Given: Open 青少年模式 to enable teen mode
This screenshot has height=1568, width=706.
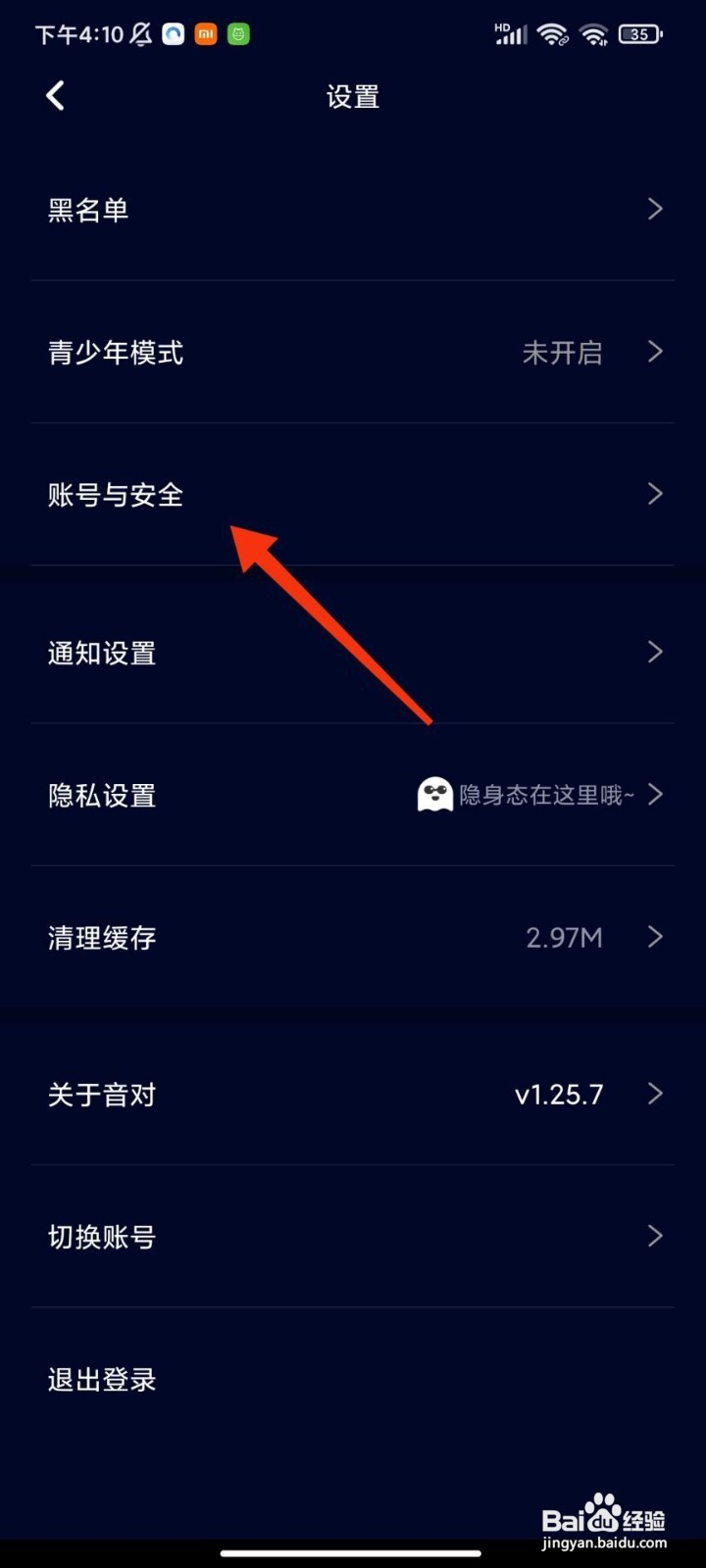Looking at the screenshot, I should pyautogui.click(x=116, y=352).
